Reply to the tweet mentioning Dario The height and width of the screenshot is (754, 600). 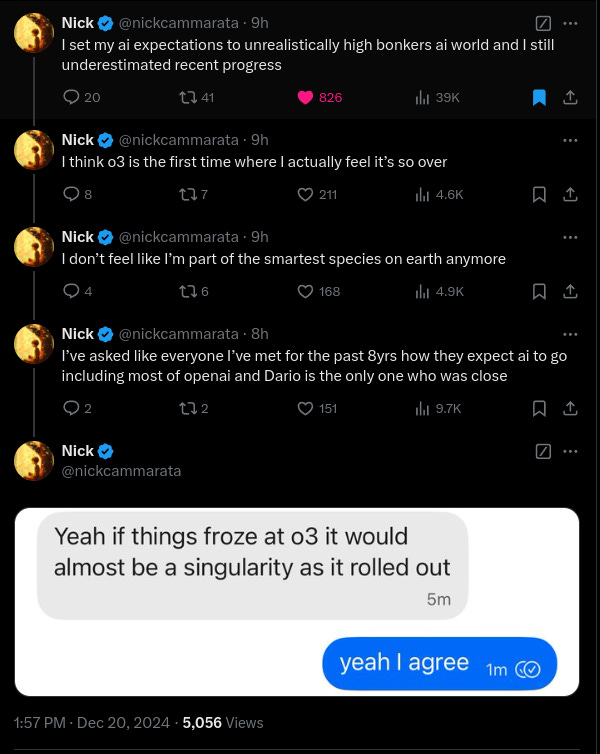71,408
